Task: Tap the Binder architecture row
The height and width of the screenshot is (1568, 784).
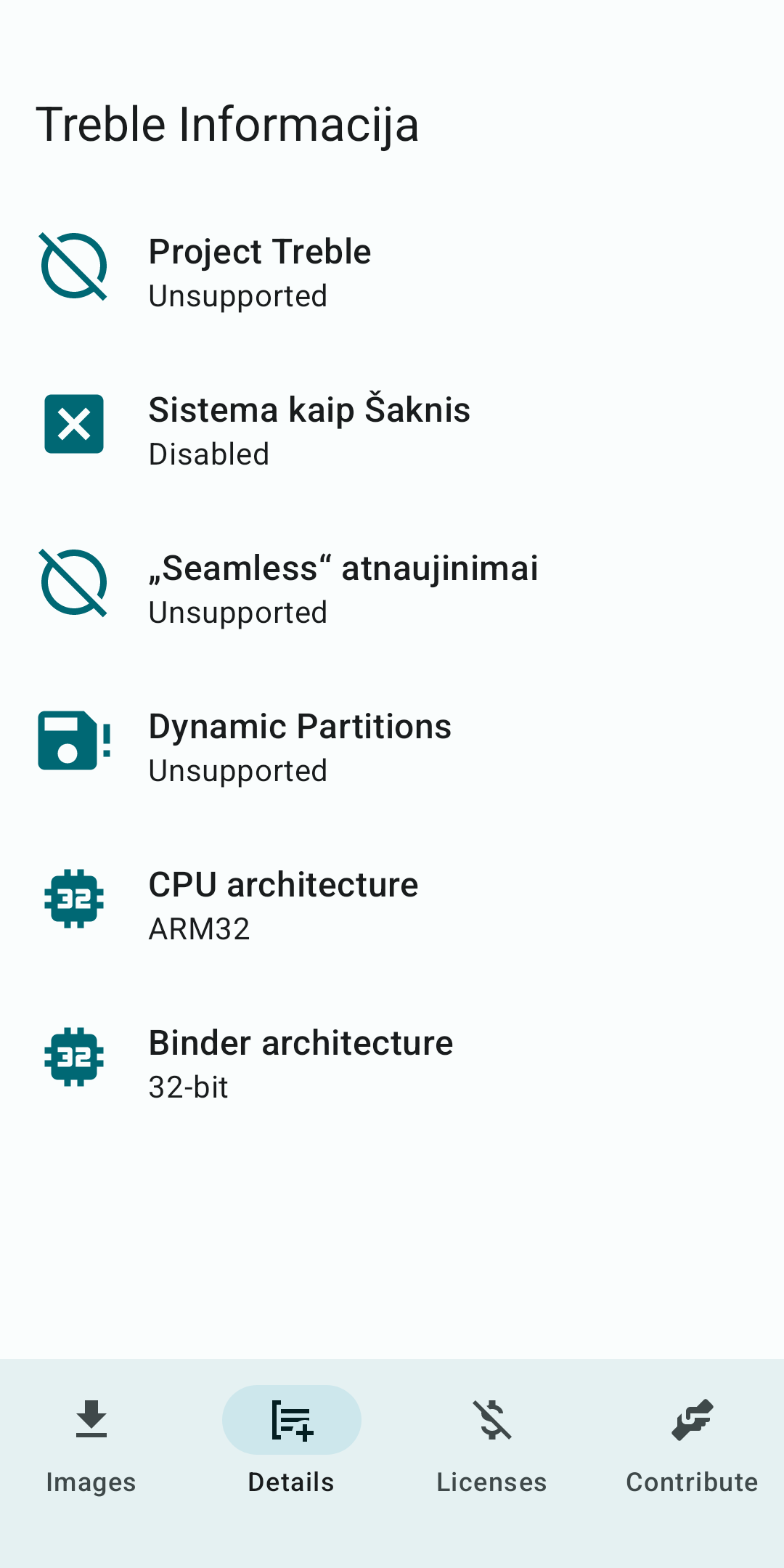Action: coord(392,1064)
